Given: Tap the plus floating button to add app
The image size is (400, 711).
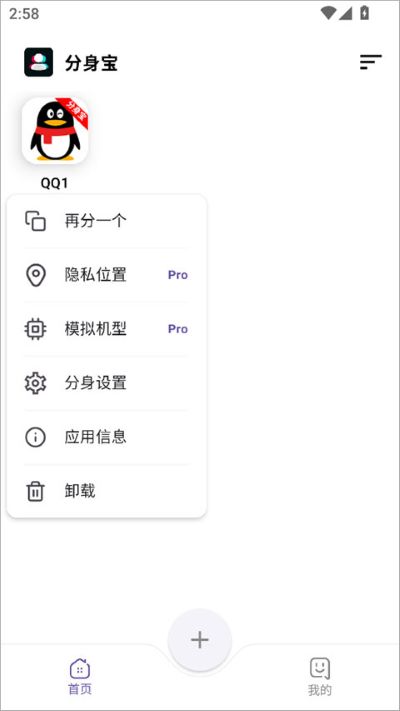Looking at the screenshot, I should pos(200,640).
